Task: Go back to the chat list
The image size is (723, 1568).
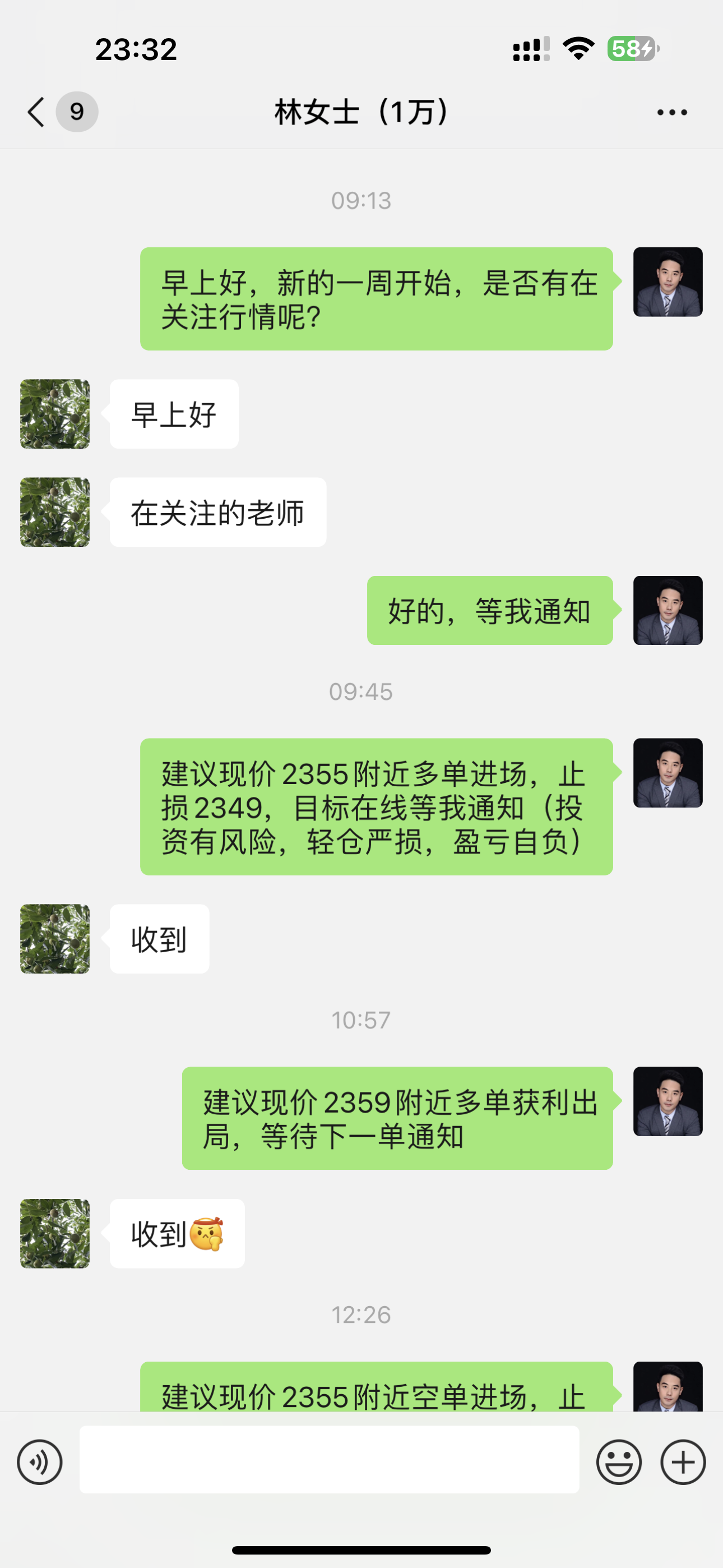Action: (x=36, y=112)
